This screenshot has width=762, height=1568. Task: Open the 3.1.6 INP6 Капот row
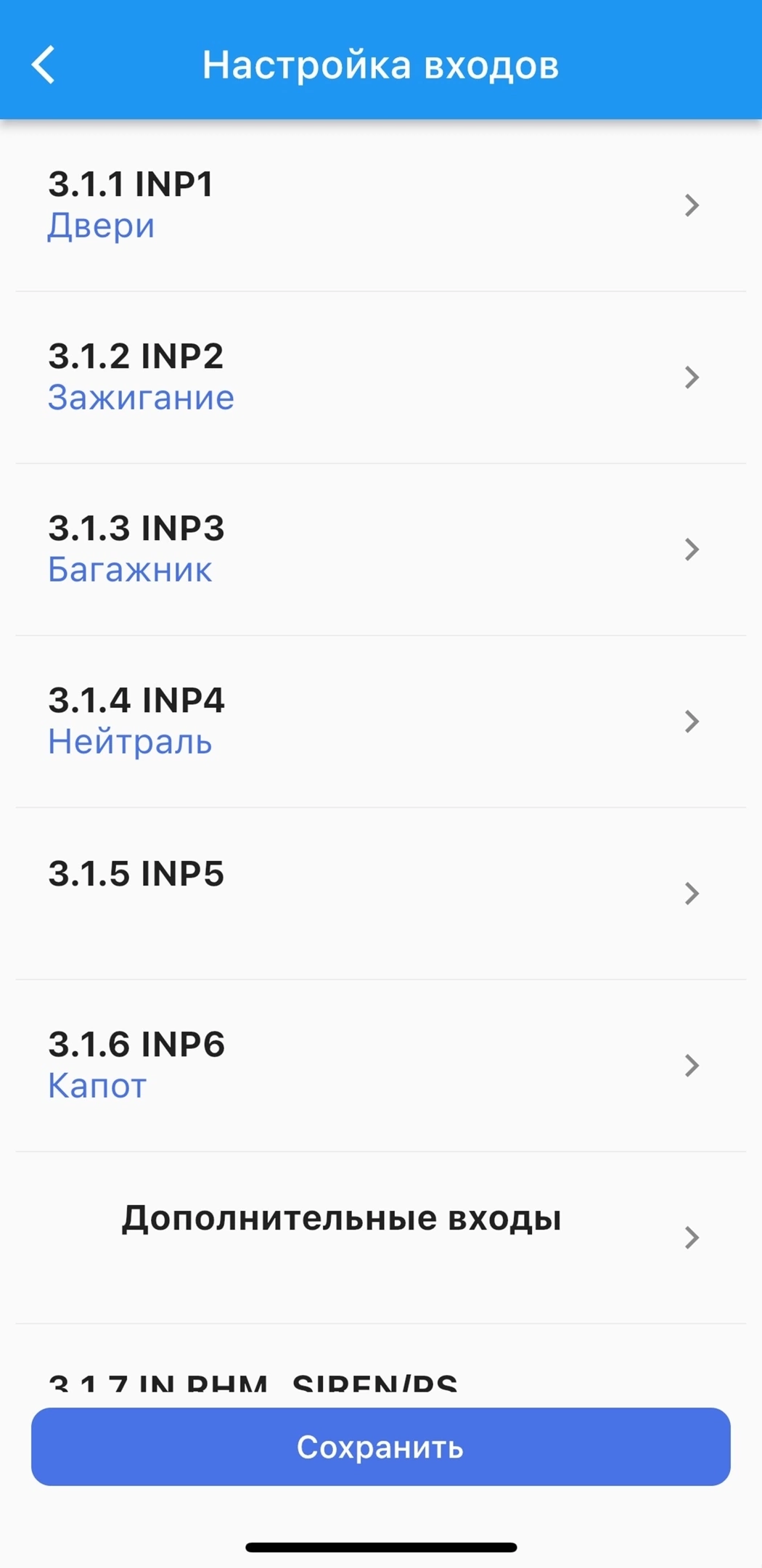[x=381, y=1066]
